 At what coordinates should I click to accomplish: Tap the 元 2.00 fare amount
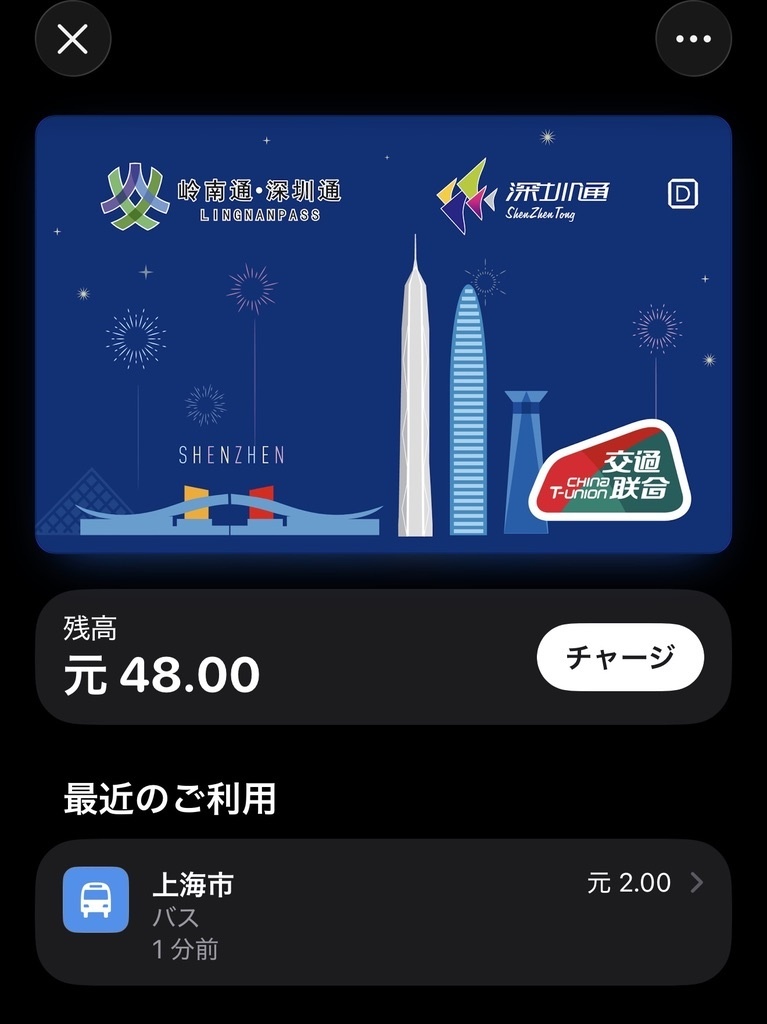tap(628, 884)
